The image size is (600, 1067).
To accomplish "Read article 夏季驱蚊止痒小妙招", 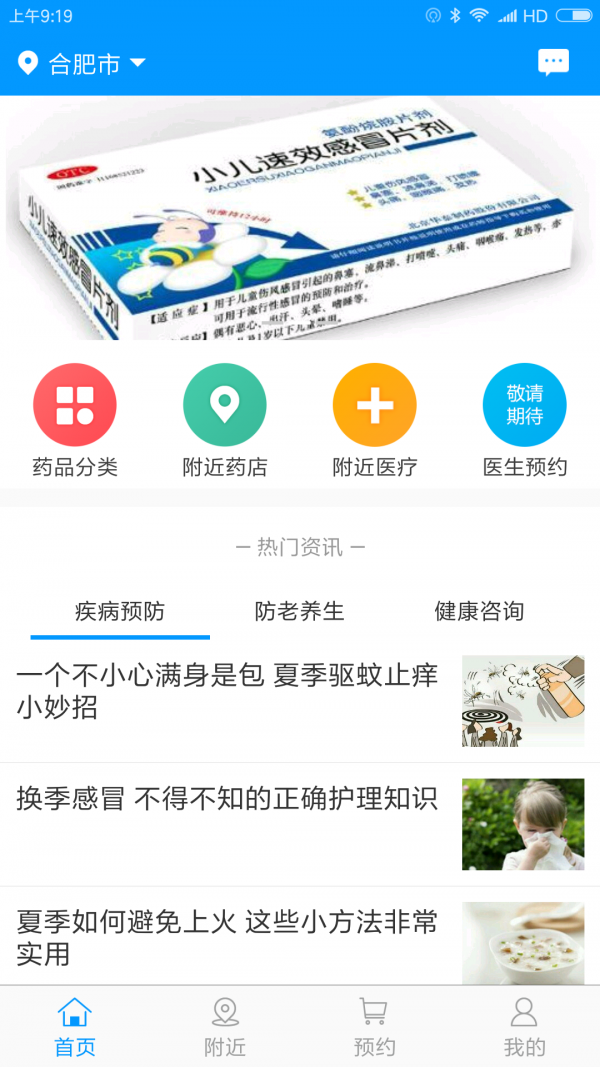I will 230,692.
